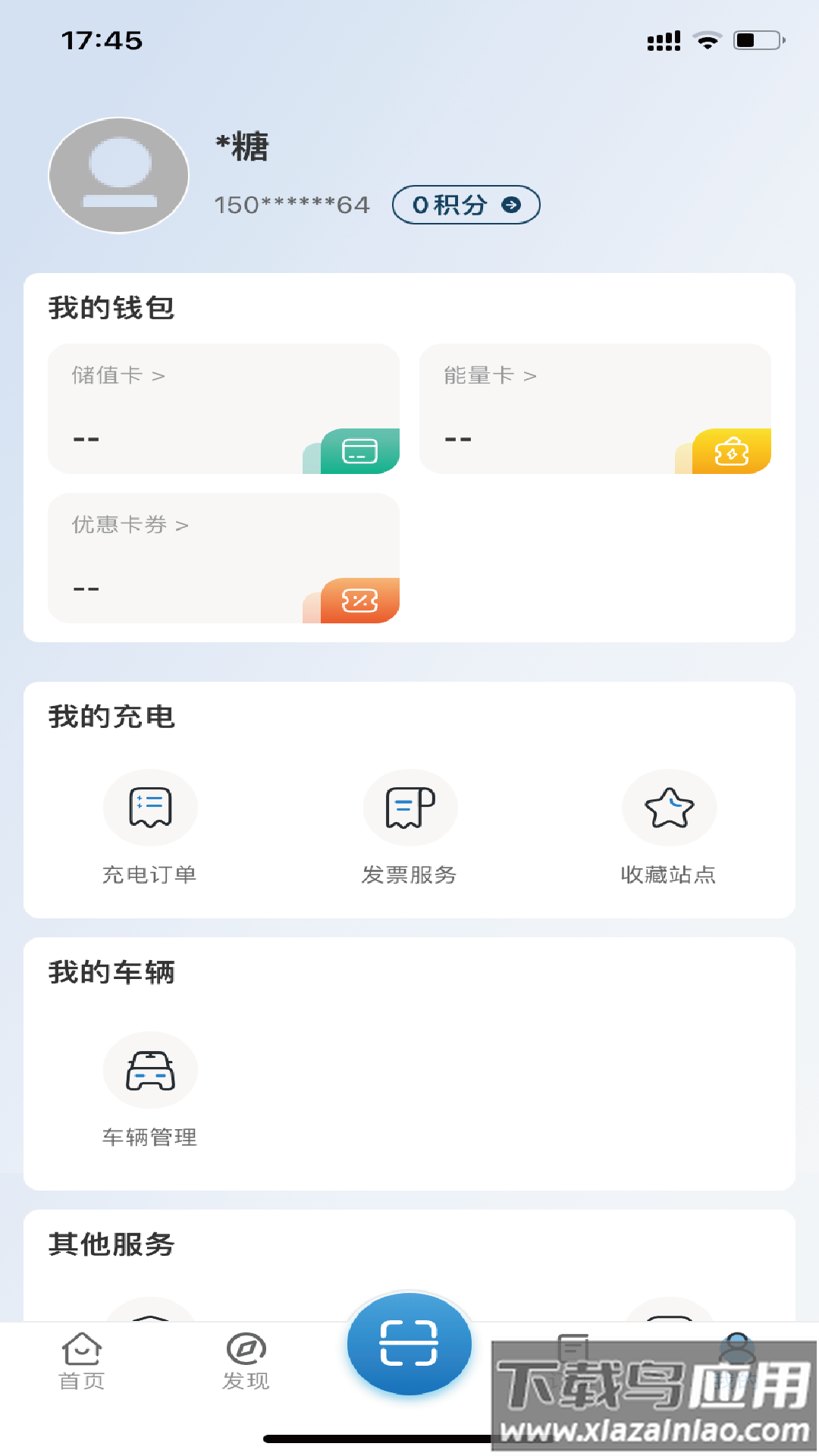Expand the 优惠卡券 section chevron
Screen dimensions: 819x1456
[x=180, y=524]
